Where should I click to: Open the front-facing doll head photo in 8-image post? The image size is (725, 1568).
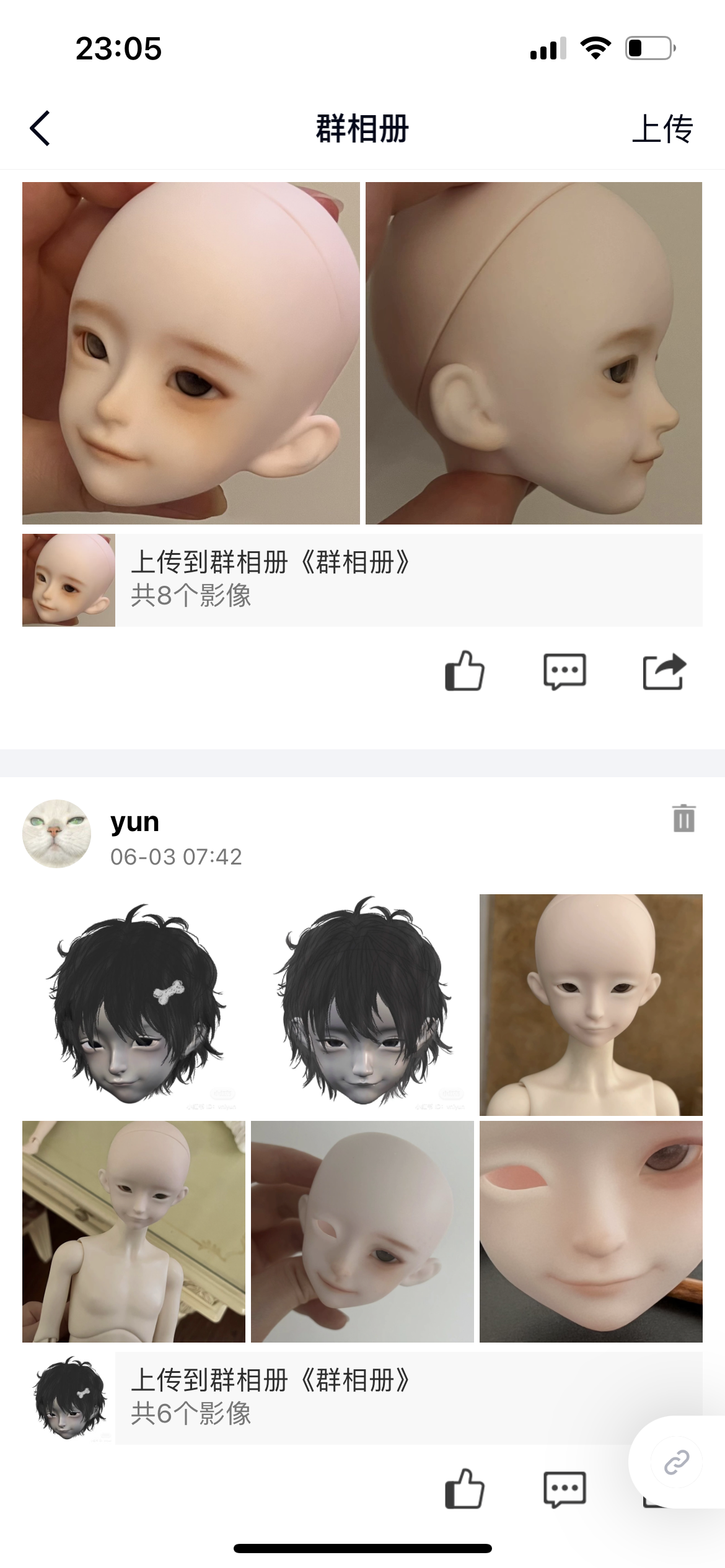coord(191,353)
